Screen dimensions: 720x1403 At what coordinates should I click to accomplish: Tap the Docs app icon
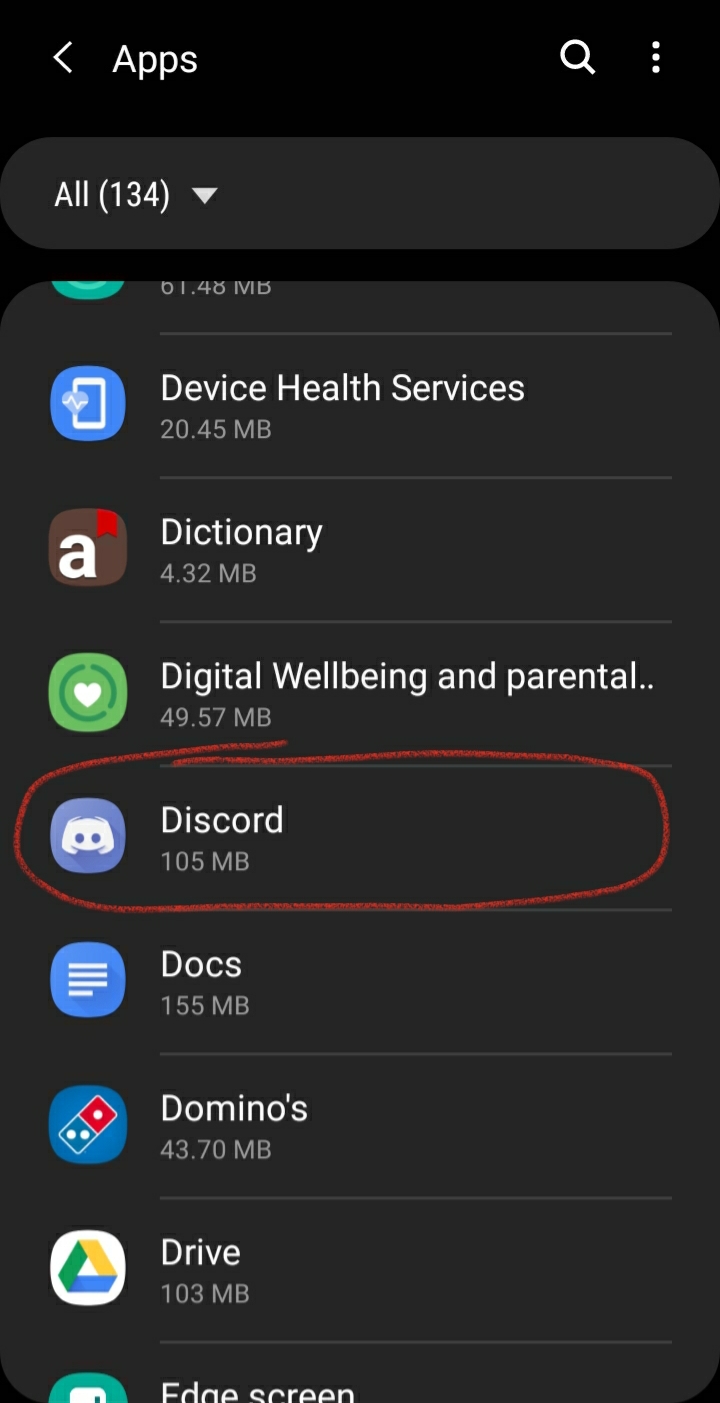[x=87, y=980]
